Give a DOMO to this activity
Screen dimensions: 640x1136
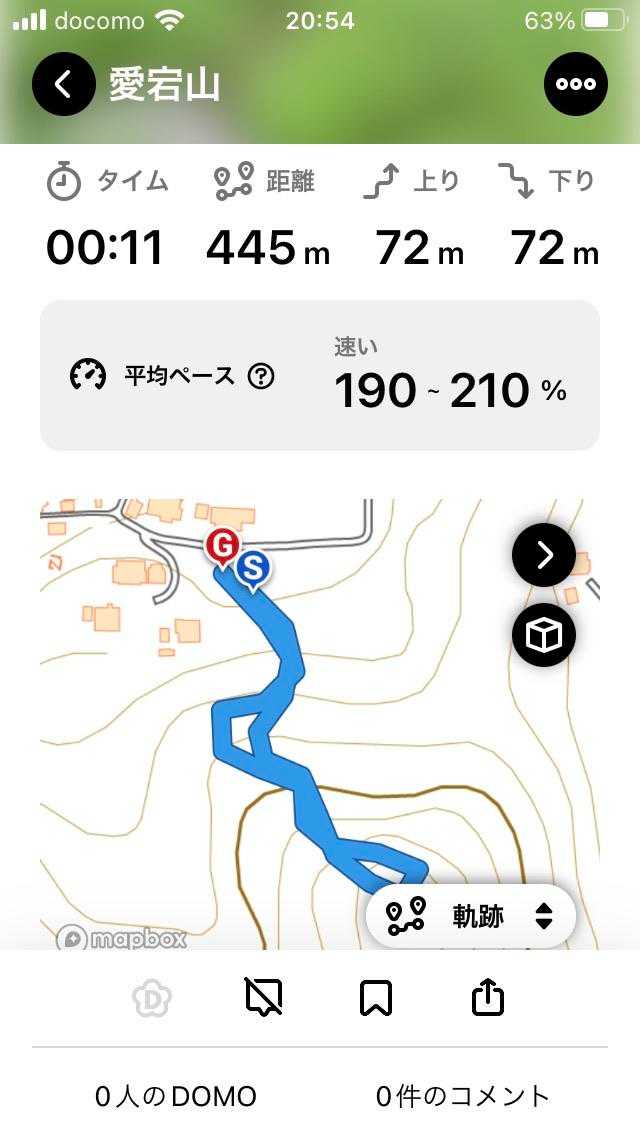click(153, 997)
